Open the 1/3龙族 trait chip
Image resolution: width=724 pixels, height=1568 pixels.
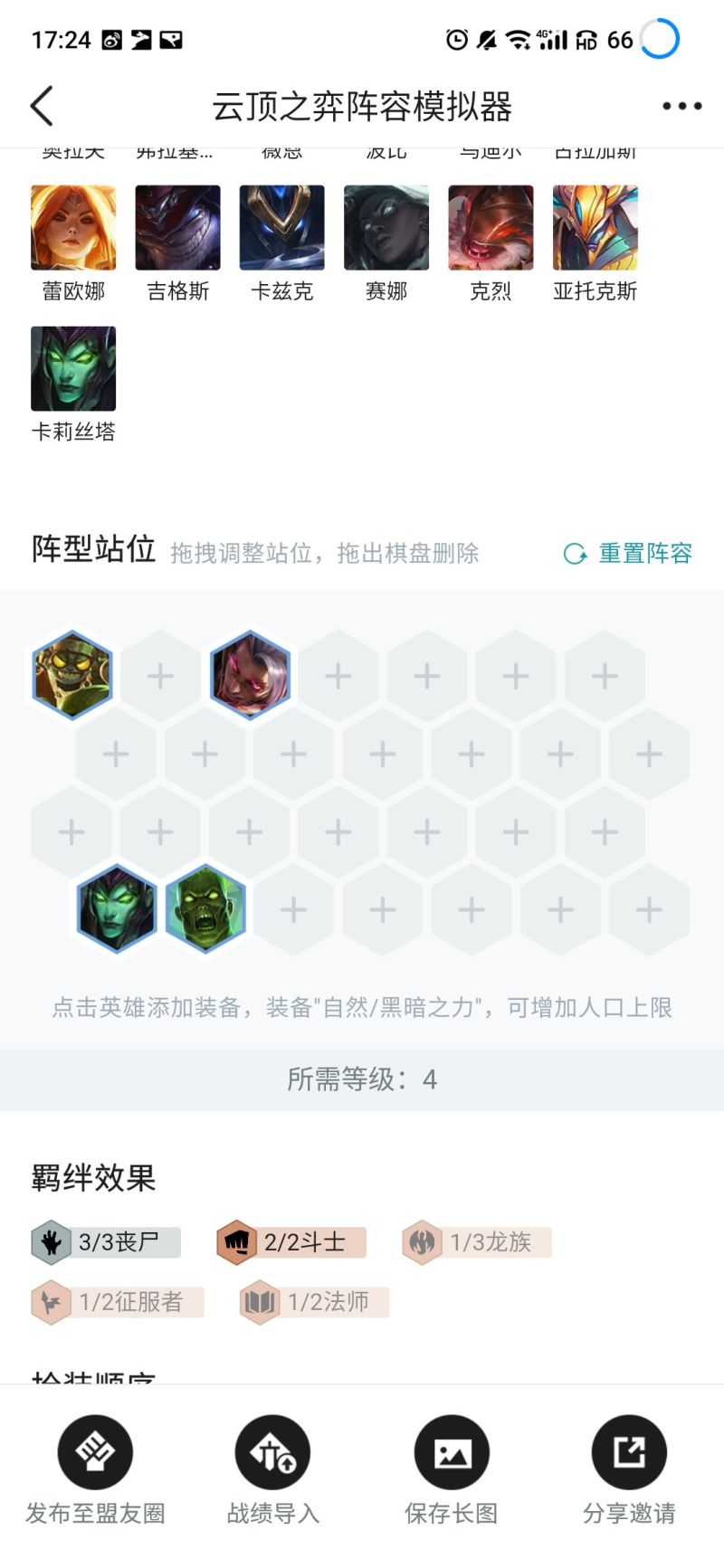tap(477, 1242)
